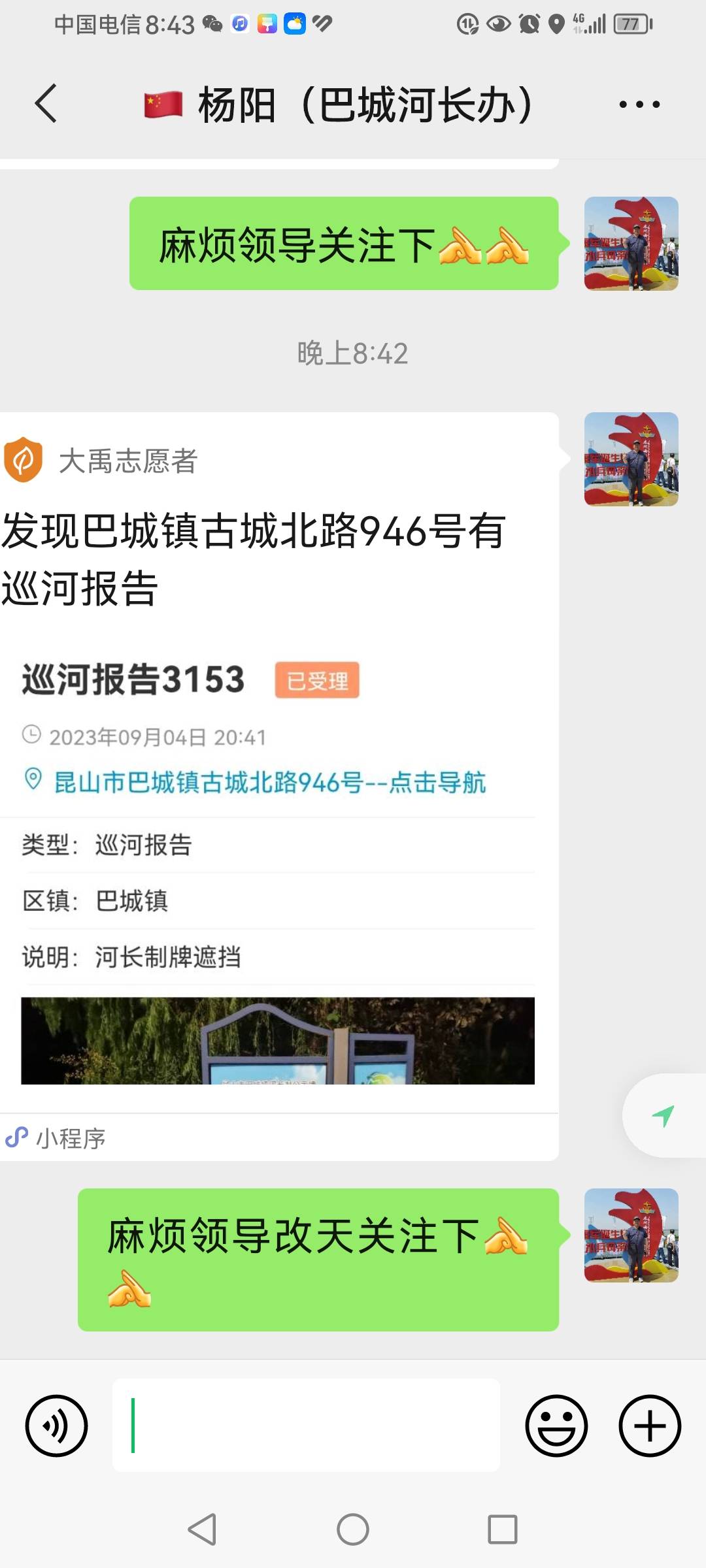
Task: Open the emoji sticker panel
Action: point(556,1426)
